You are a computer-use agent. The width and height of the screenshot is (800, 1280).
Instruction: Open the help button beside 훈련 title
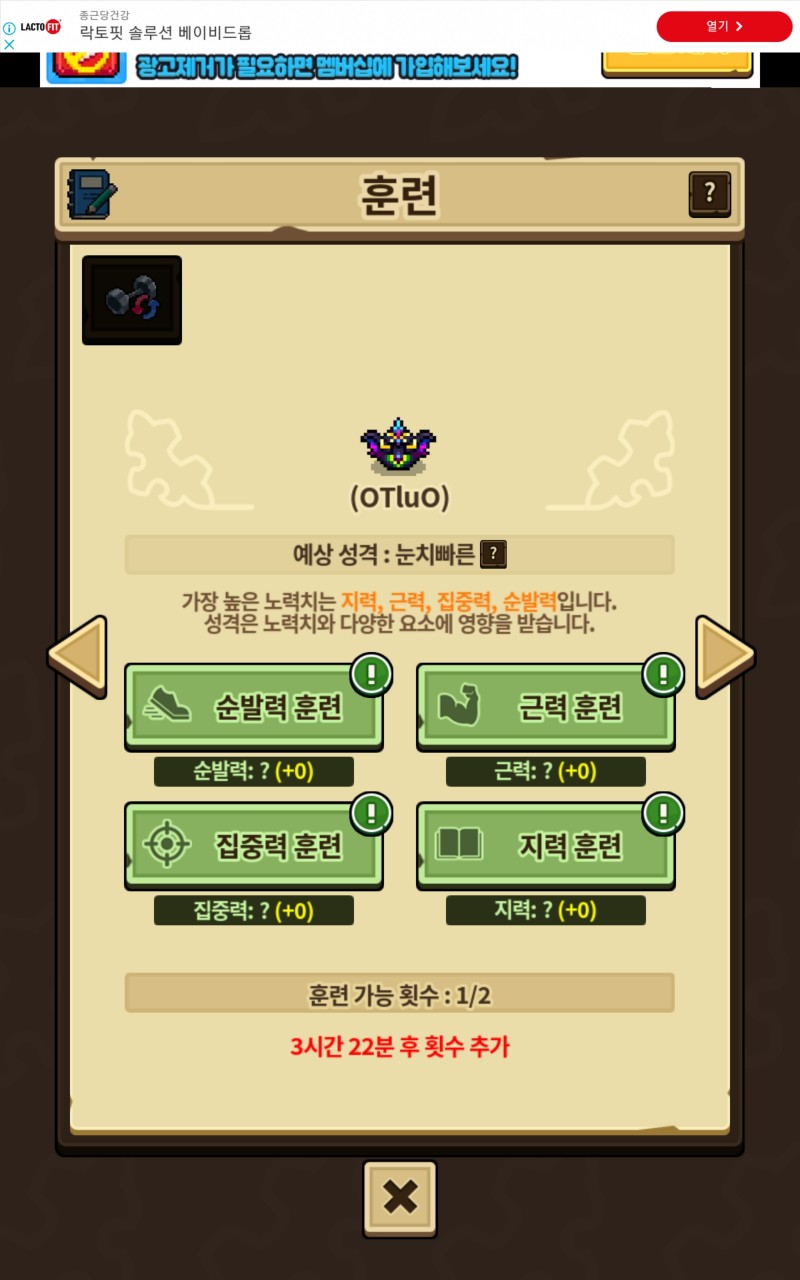click(709, 193)
